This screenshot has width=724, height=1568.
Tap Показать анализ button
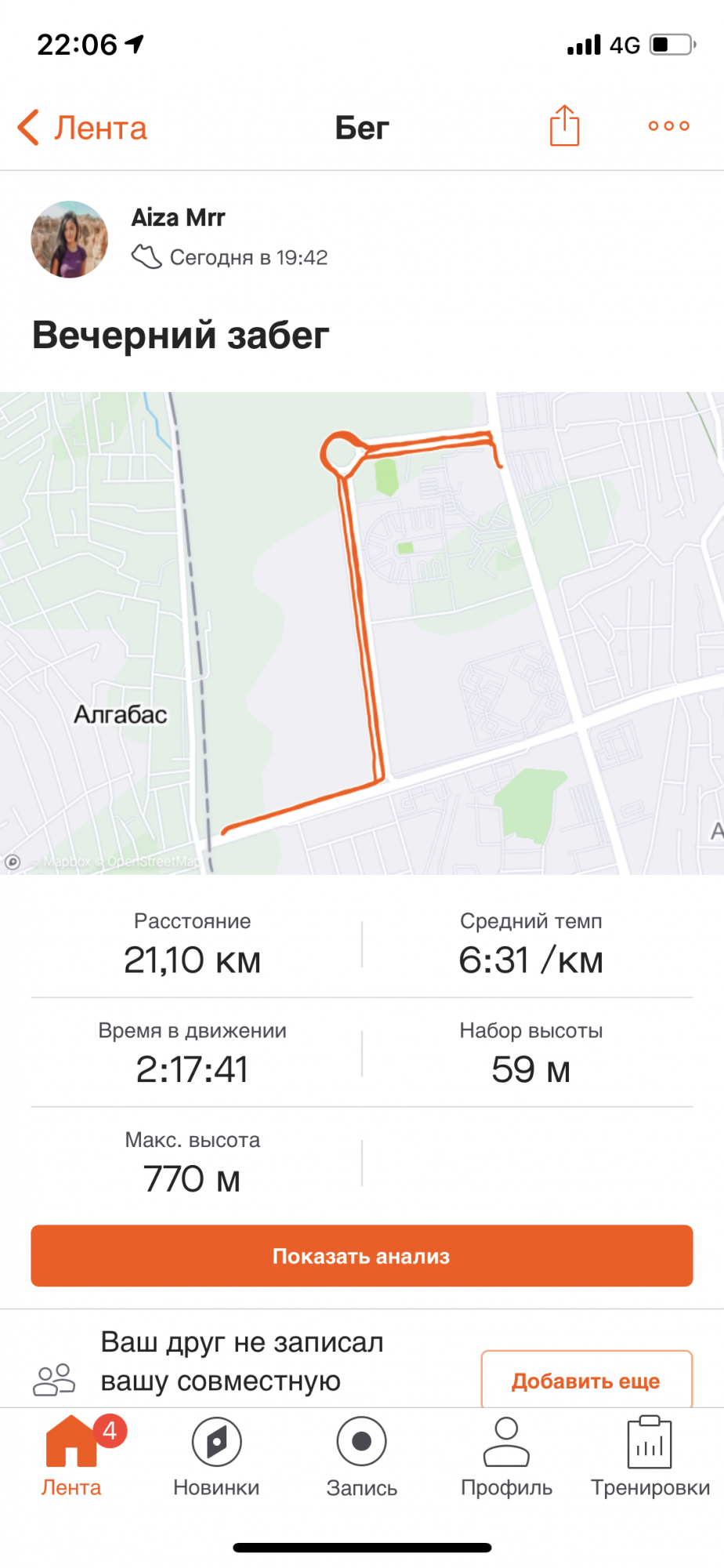362,1256
